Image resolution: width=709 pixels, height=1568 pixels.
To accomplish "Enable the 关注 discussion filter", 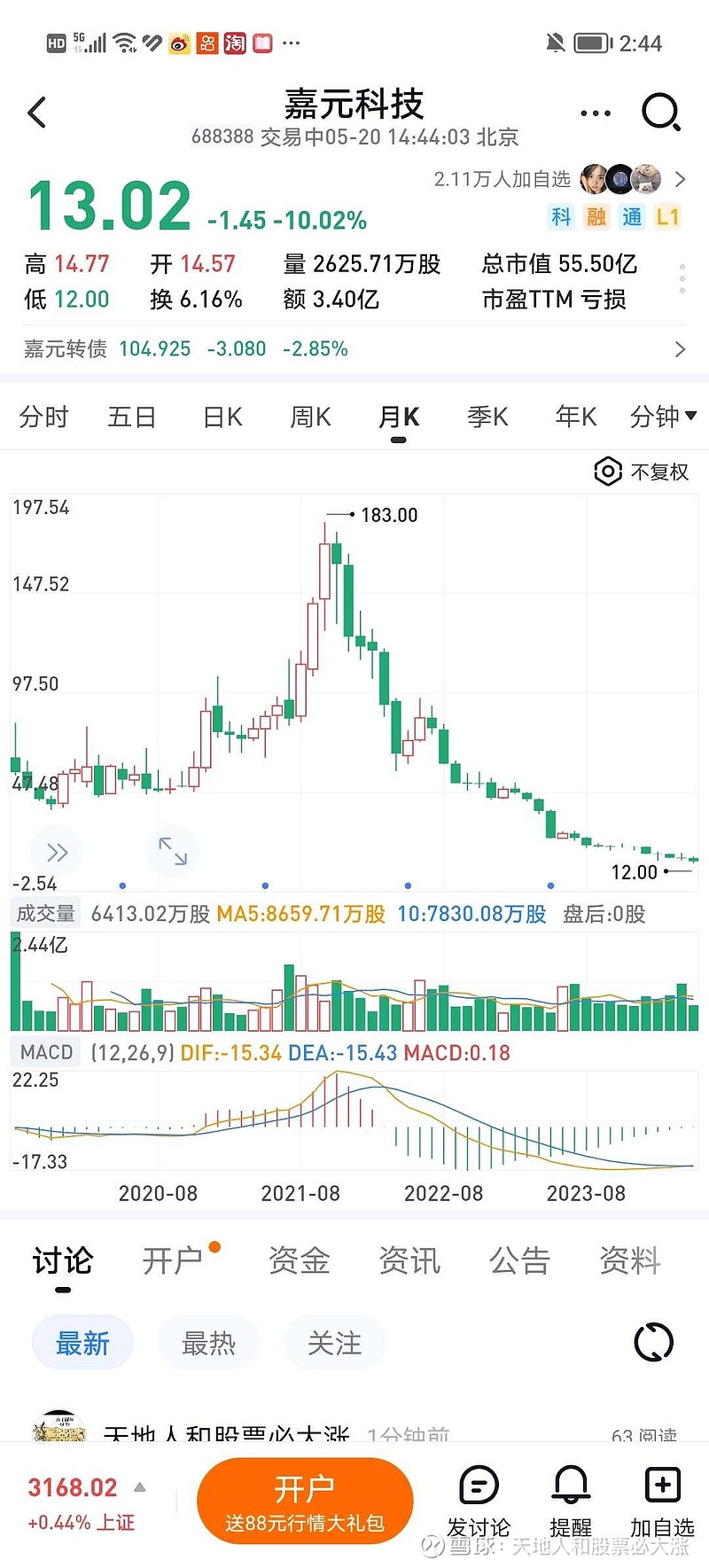I will tap(334, 1342).
